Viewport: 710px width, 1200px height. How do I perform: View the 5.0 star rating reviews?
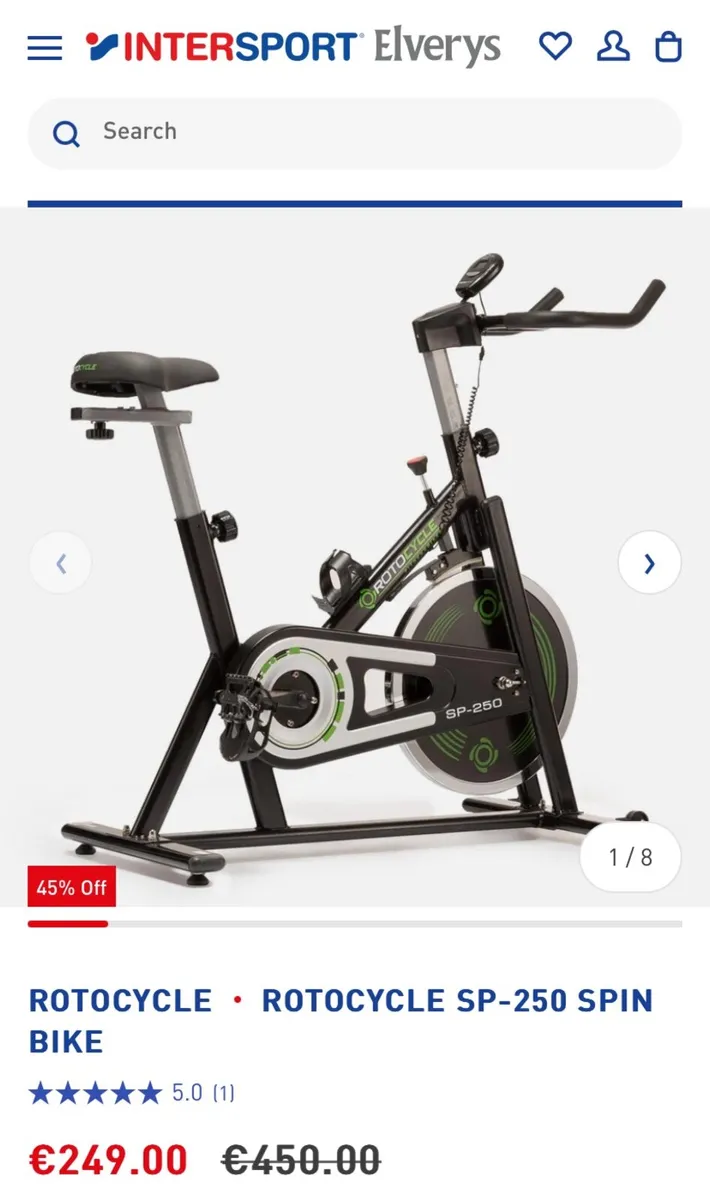pos(131,1093)
